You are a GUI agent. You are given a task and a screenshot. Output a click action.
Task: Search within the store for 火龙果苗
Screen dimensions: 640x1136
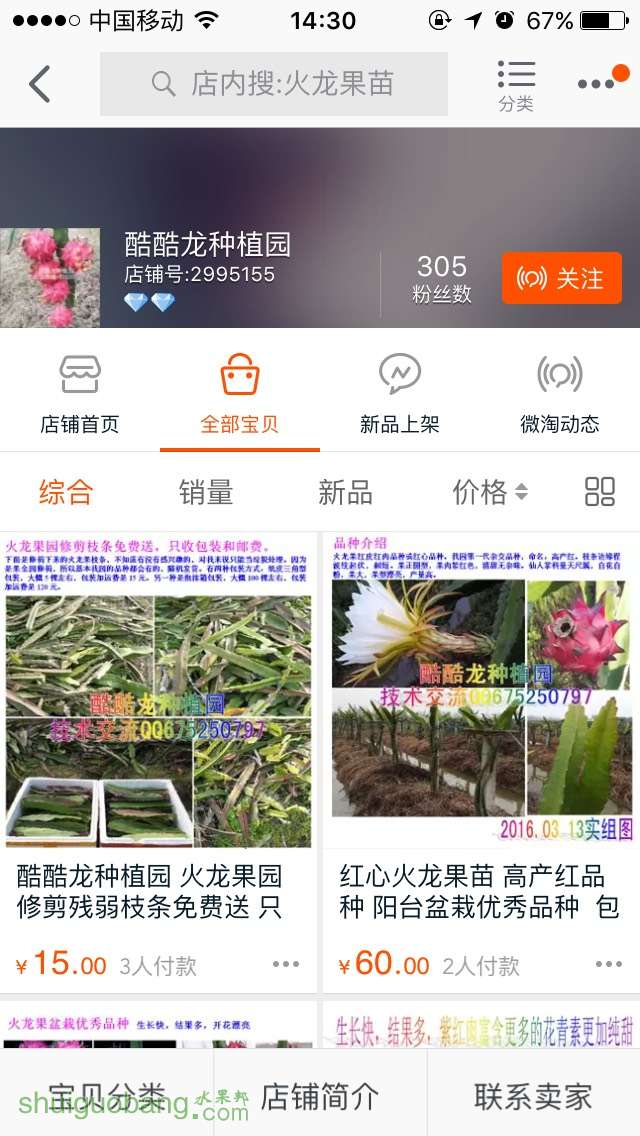273,84
